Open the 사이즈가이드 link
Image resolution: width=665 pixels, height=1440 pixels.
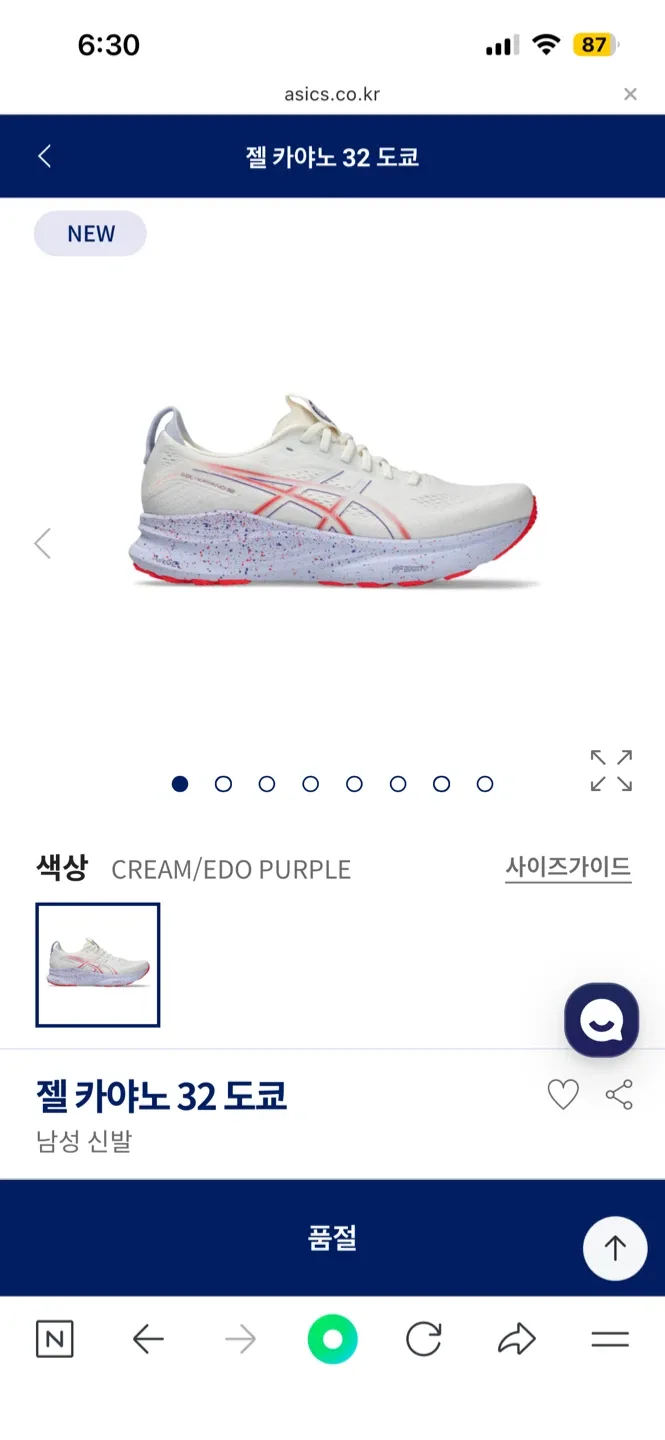click(x=568, y=867)
